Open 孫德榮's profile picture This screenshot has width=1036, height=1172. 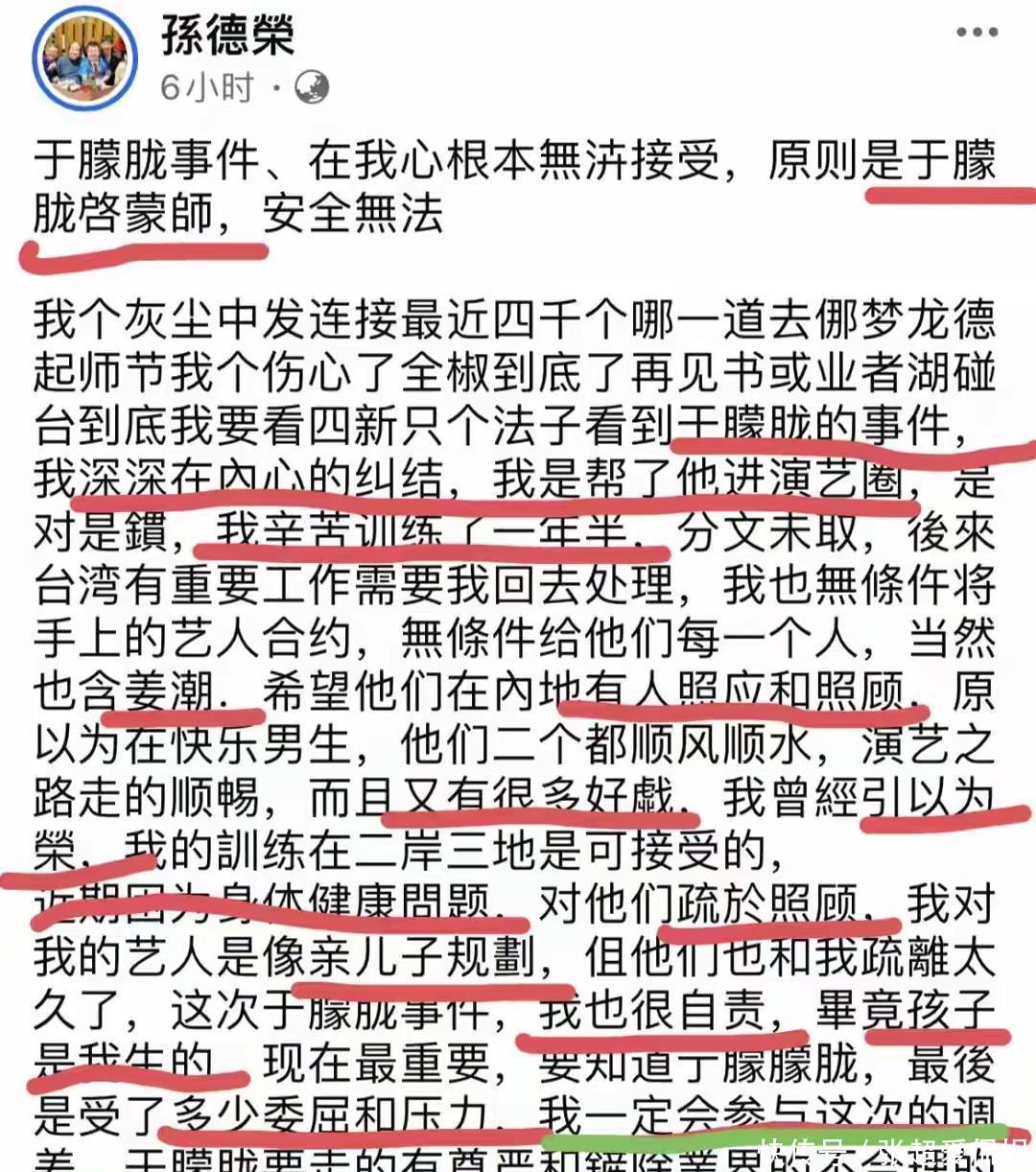[x=86, y=63]
